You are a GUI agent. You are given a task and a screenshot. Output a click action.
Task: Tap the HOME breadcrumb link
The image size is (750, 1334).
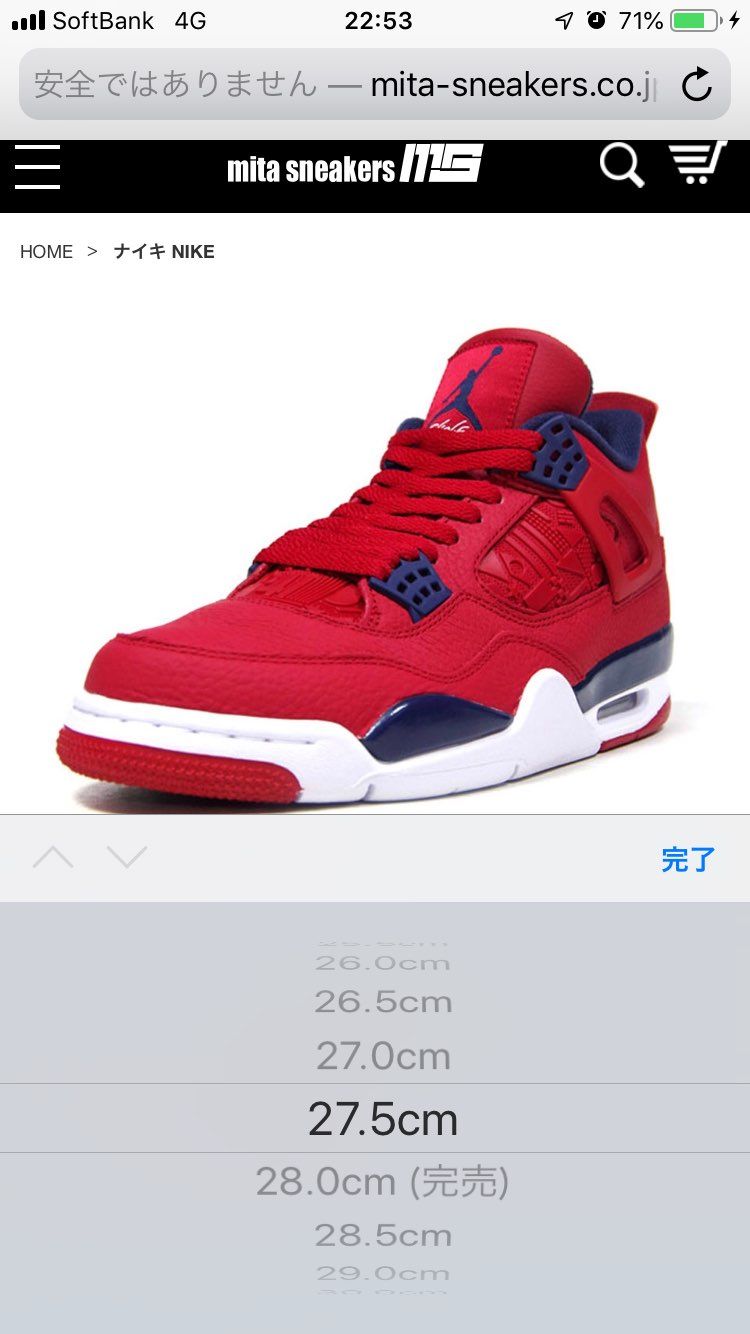click(47, 252)
